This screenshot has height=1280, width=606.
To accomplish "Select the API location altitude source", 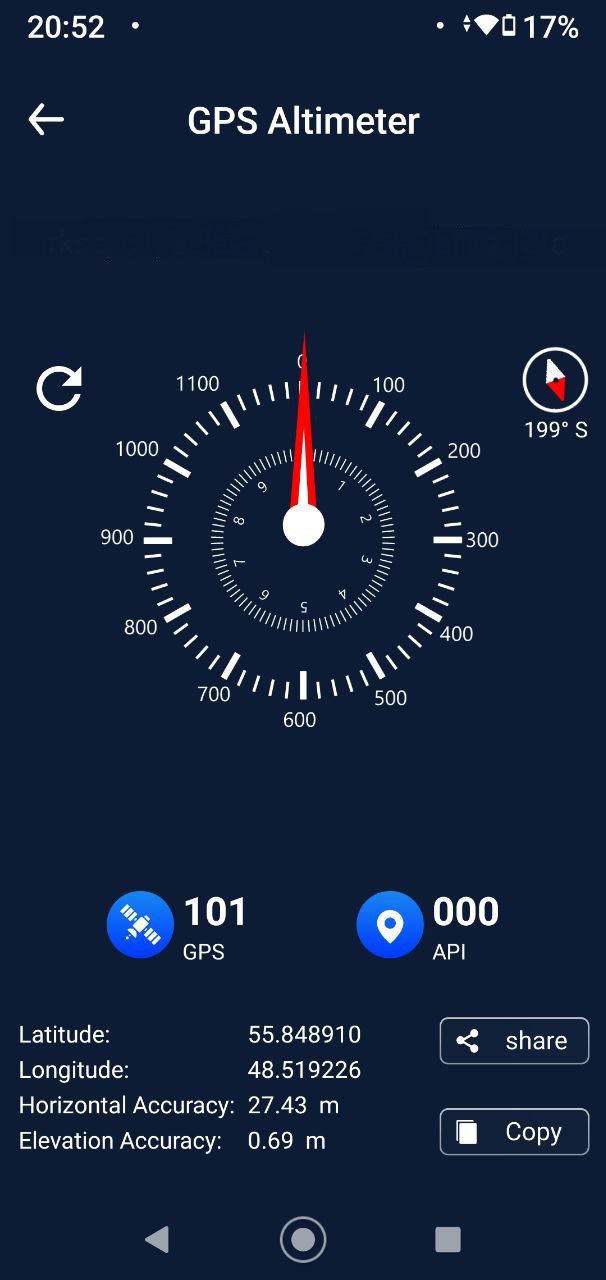I will [389, 925].
